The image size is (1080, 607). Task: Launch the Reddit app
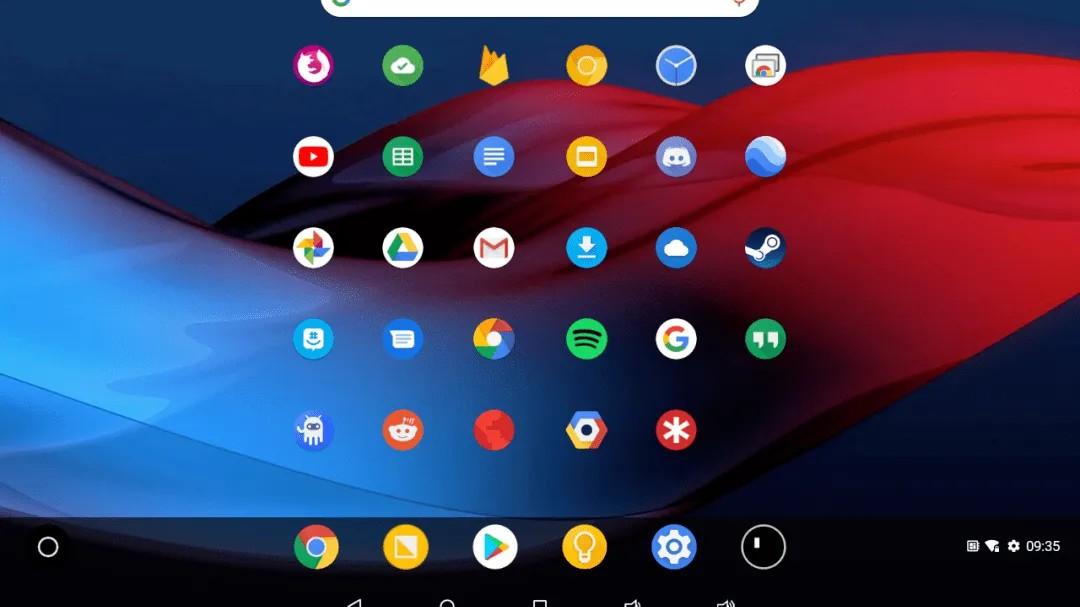click(x=403, y=430)
